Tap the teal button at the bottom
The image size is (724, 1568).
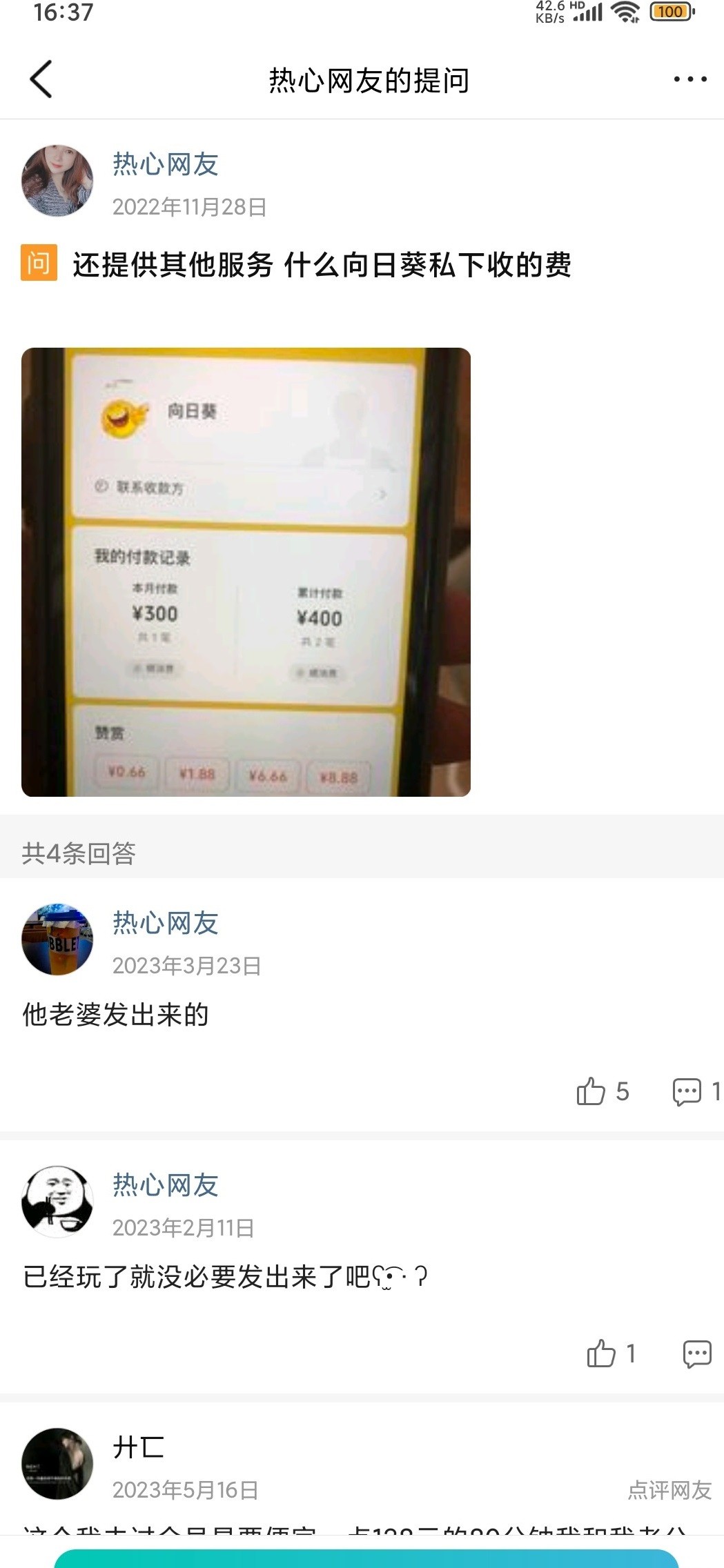[x=366, y=1558]
